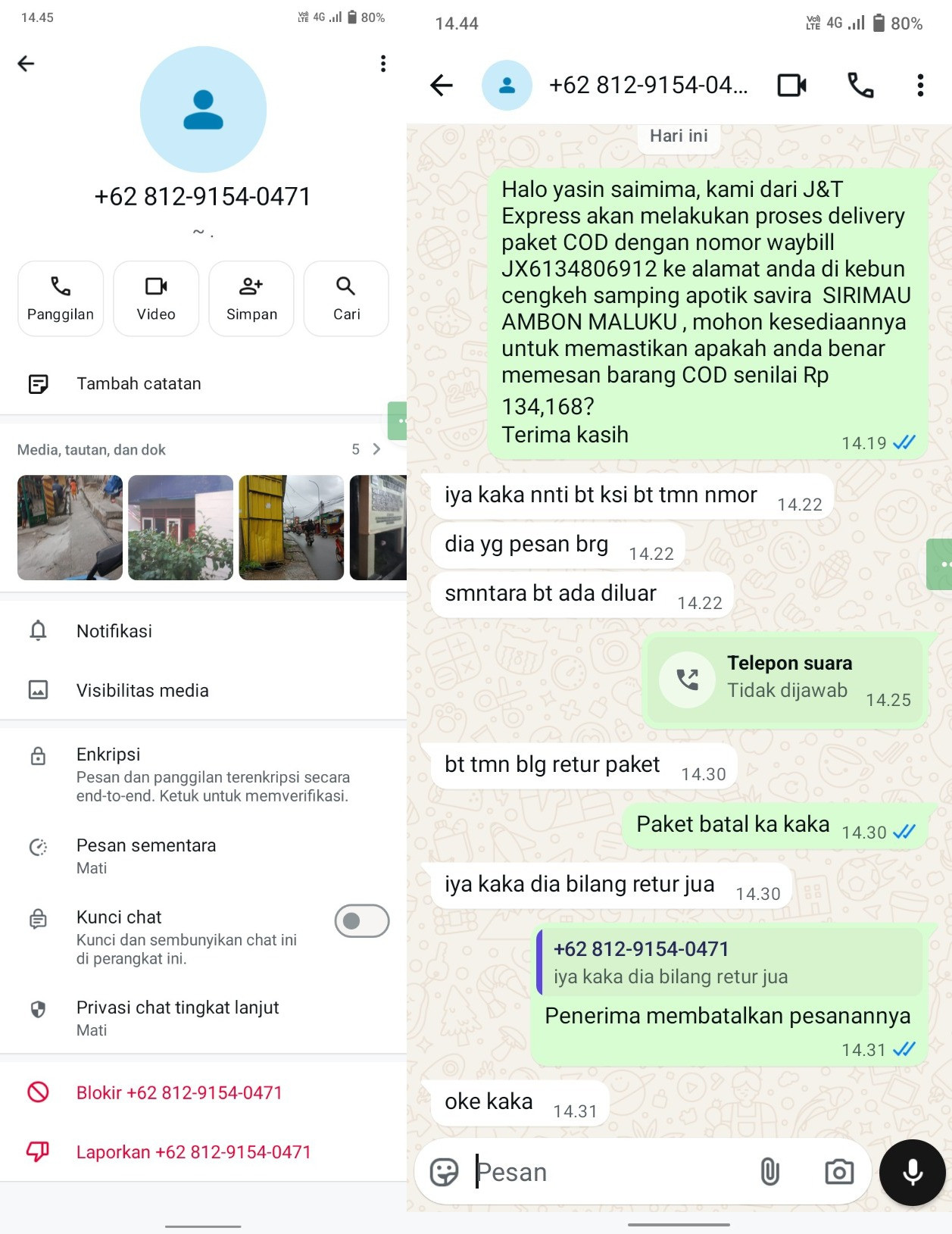
Task: Start a voice call from the chat header
Action: [860, 85]
